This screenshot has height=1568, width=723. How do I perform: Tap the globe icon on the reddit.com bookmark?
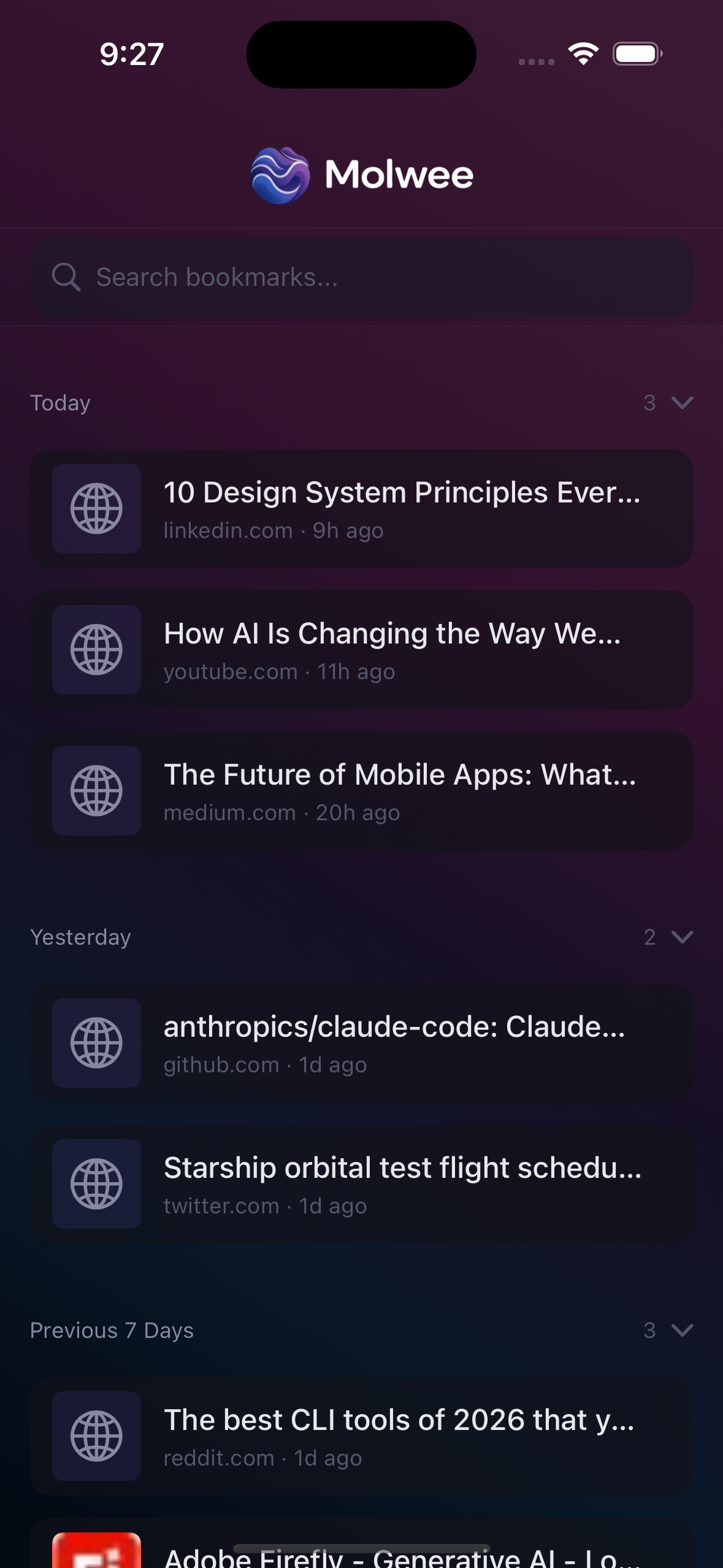click(96, 1437)
